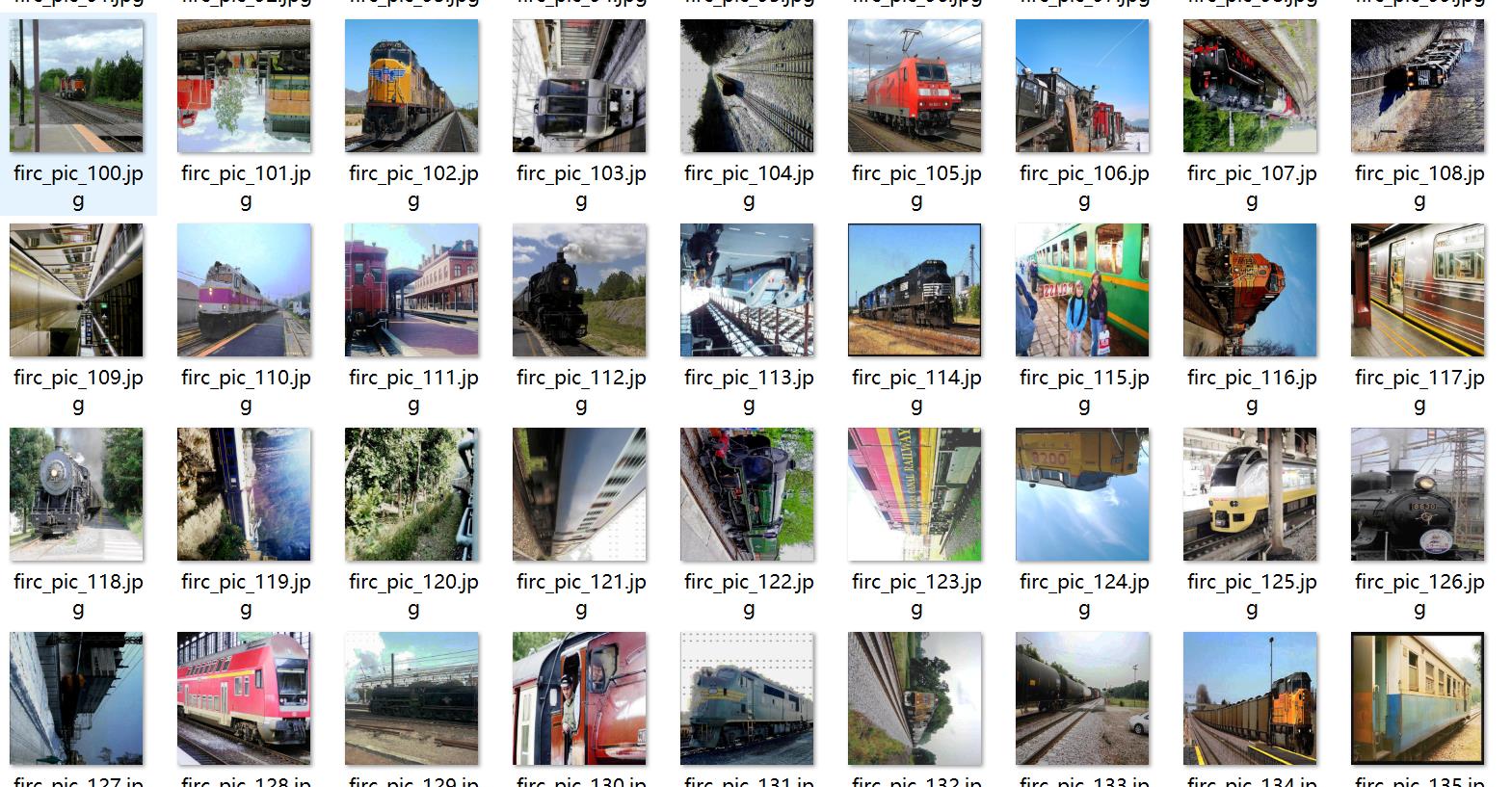
Task: Open firc_pic_103.jpg image
Action: tap(579, 87)
